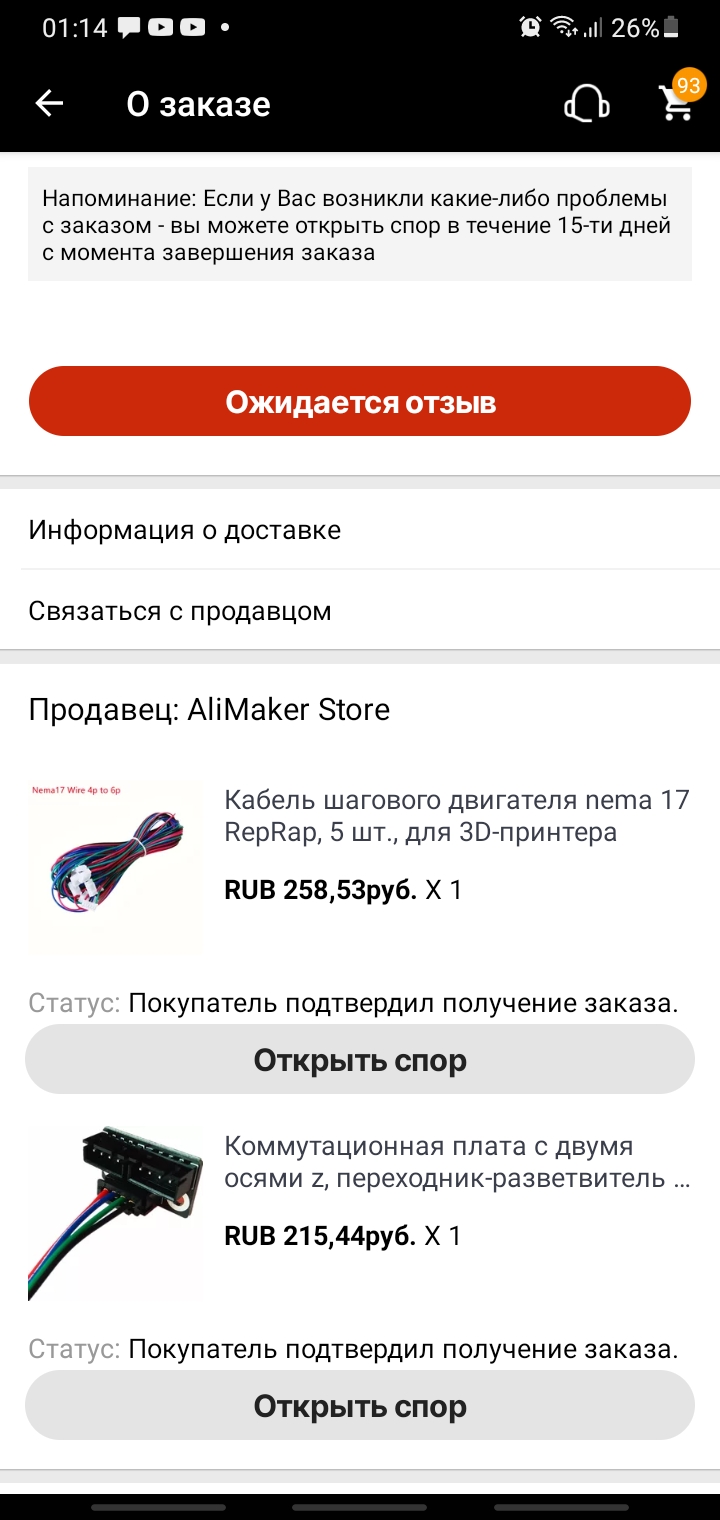Screen dimensions: 720x1520
Task: Open dispute for the nema 17 cable
Action: click(360, 1059)
